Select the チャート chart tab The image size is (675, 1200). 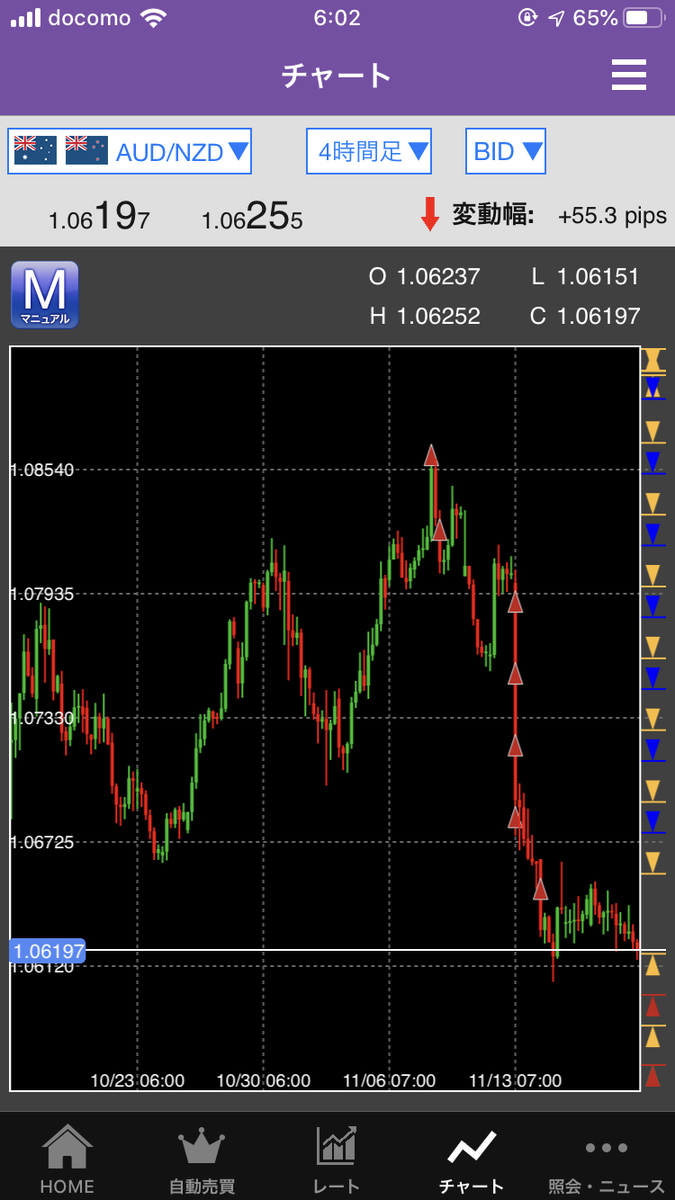point(472,1158)
